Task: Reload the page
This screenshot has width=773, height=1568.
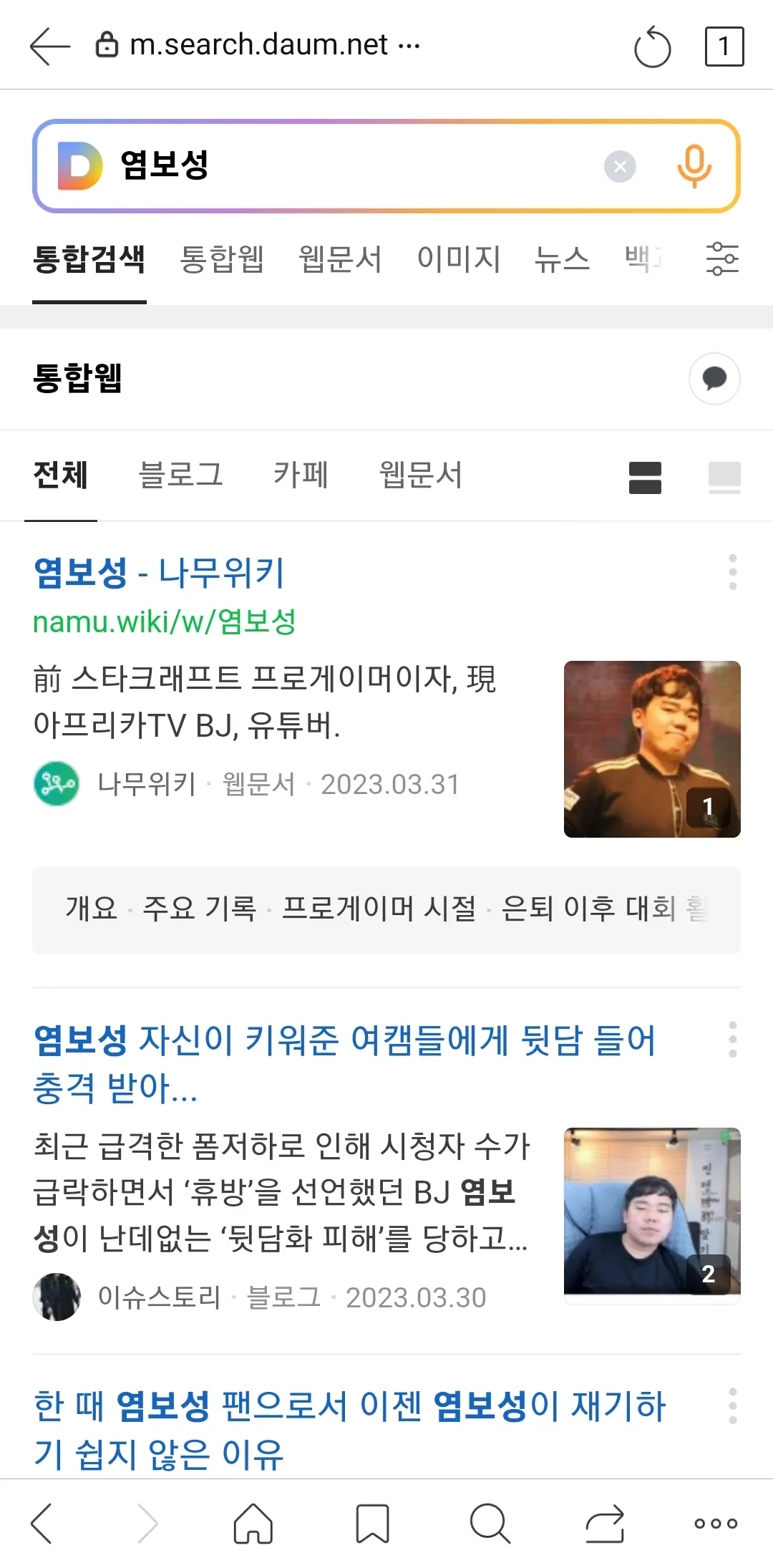Action: click(652, 47)
